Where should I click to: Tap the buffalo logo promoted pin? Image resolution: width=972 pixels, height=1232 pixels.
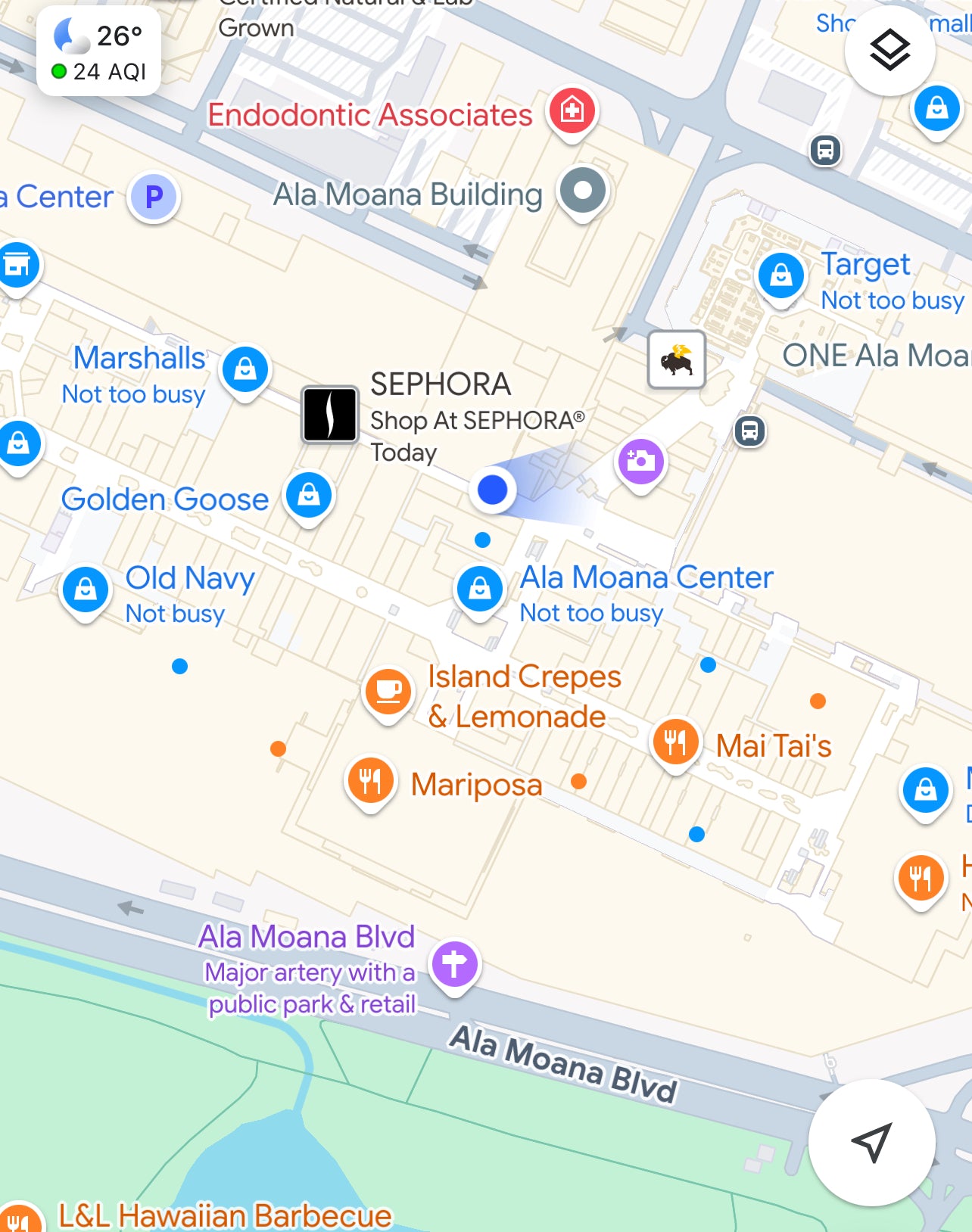pos(677,359)
